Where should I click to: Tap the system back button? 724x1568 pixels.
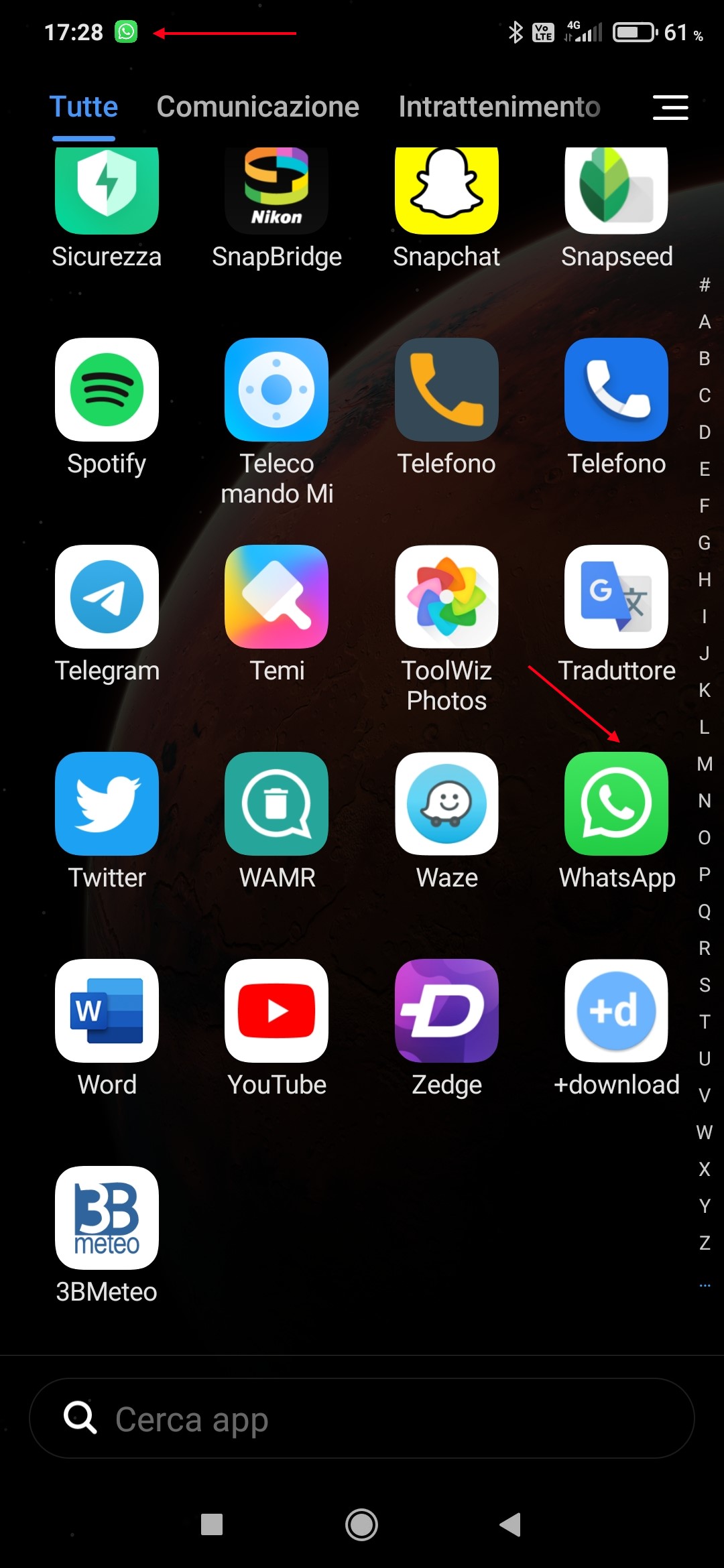511,1524
